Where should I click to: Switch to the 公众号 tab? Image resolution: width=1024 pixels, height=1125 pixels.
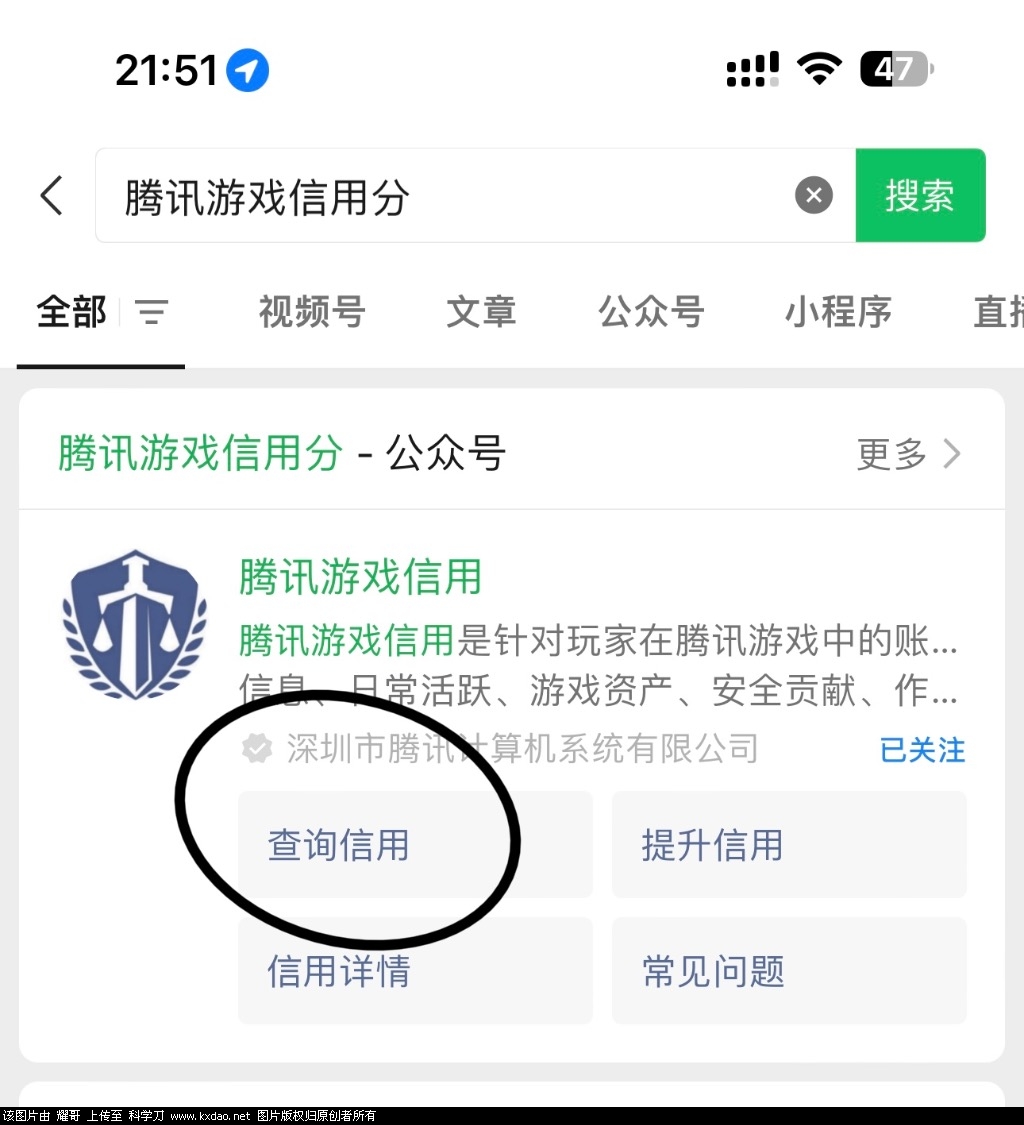(651, 313)
